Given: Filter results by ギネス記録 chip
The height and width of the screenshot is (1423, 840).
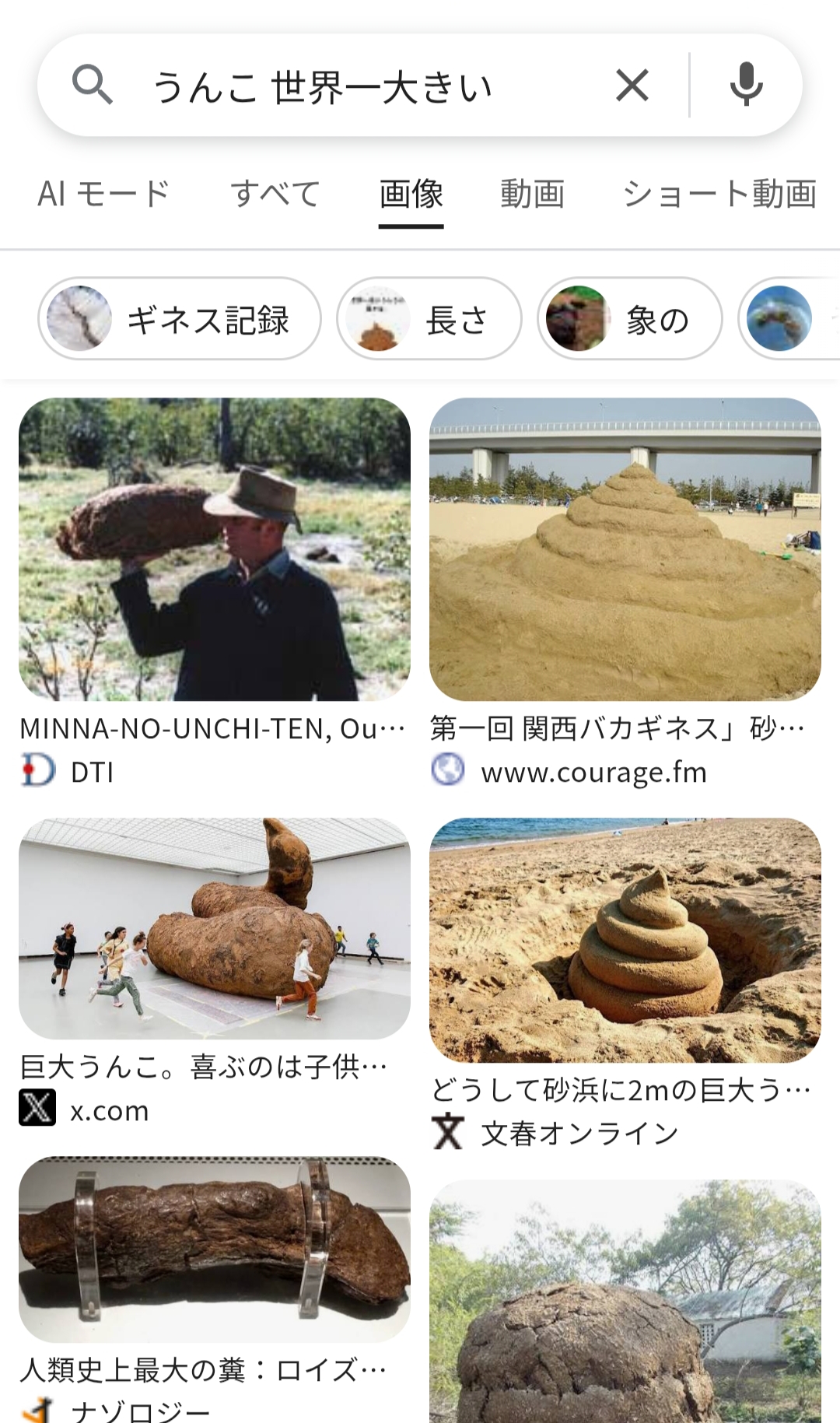Looking at the screenshot, I should 180,319.
